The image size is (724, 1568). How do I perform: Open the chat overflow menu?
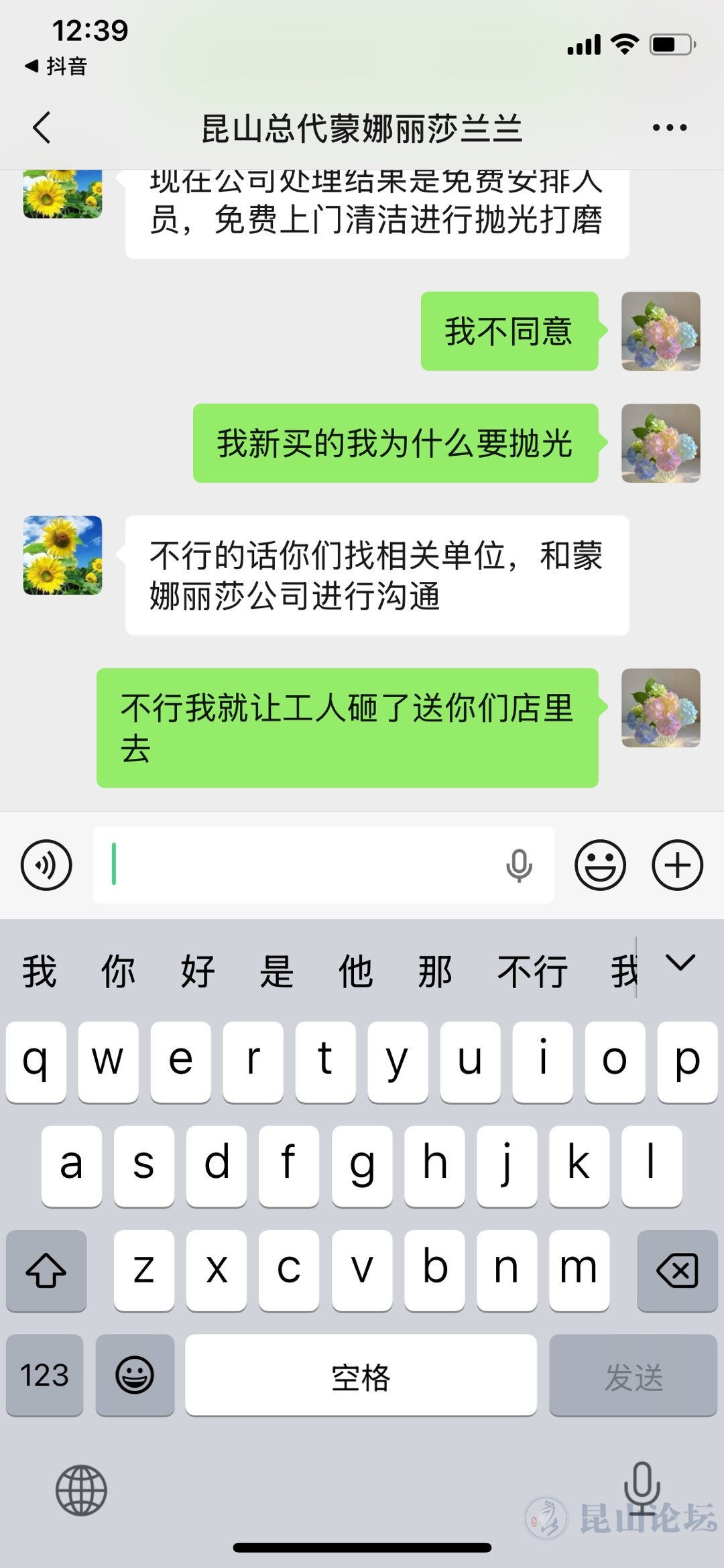coord(669,127)
